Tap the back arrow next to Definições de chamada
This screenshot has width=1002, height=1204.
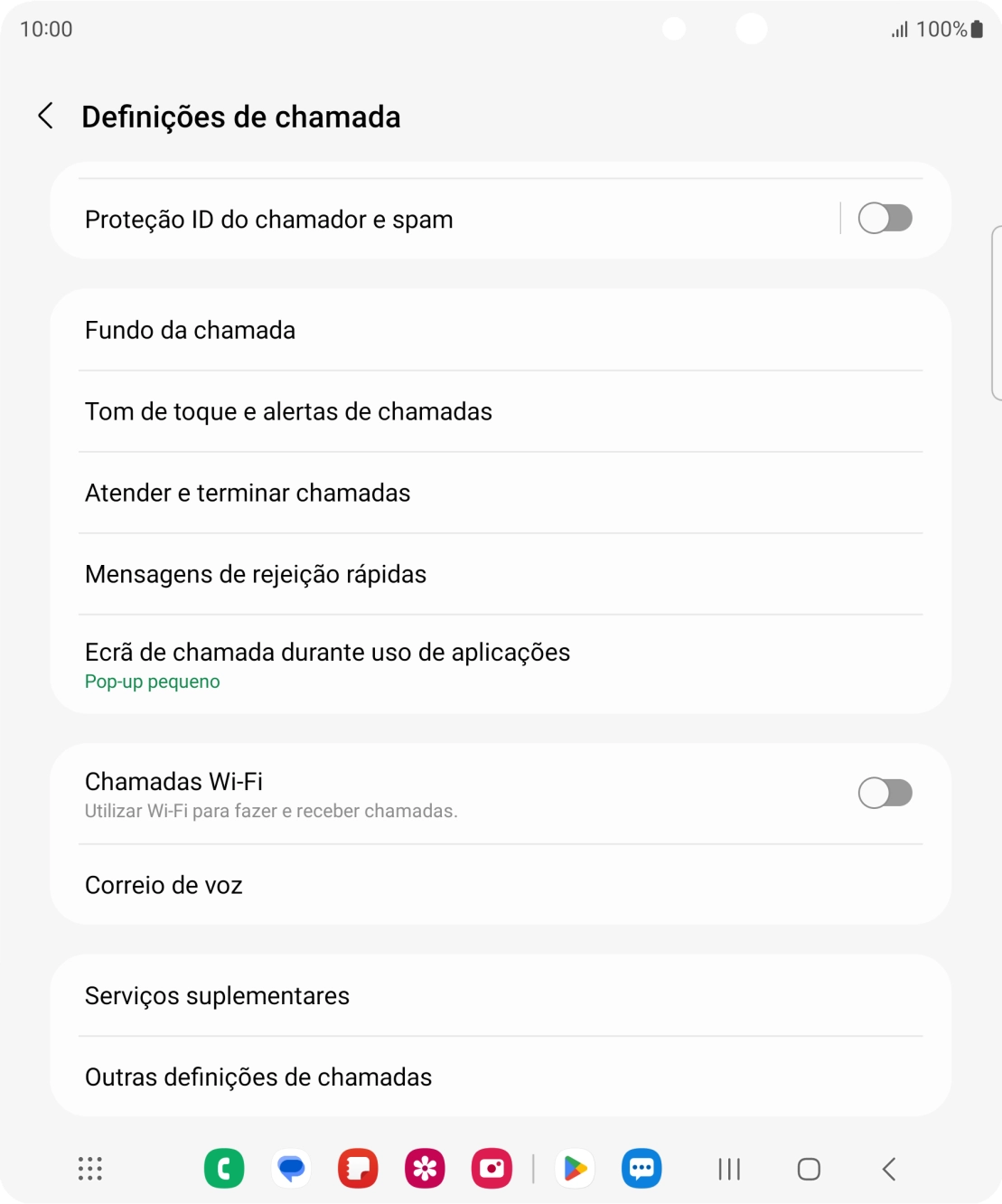pyautogui.click(x=44, y=117)
